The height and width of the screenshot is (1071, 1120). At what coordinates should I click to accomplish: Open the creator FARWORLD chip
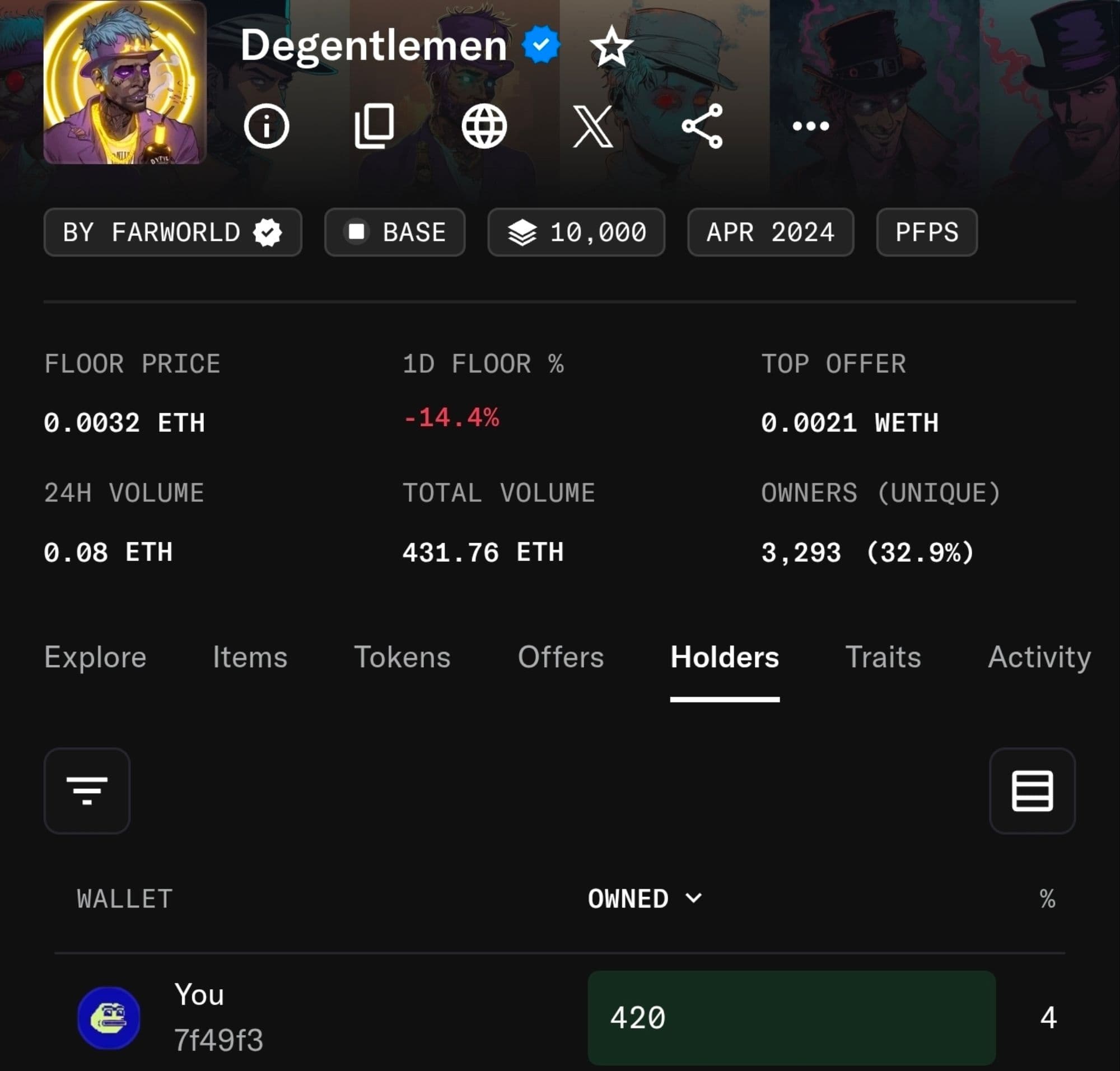172,232
